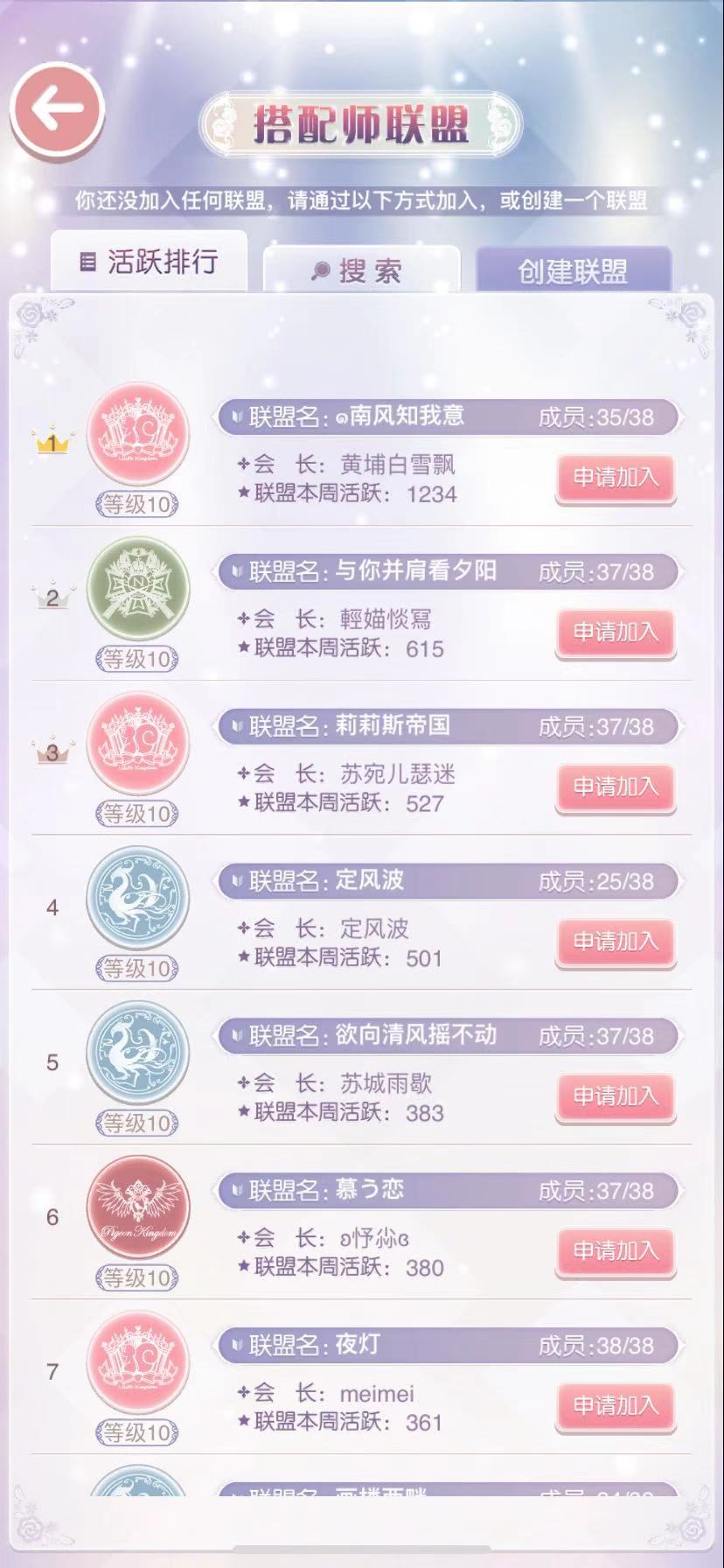
Task: Go back using the pink arrow
Action: pos(57,110)
